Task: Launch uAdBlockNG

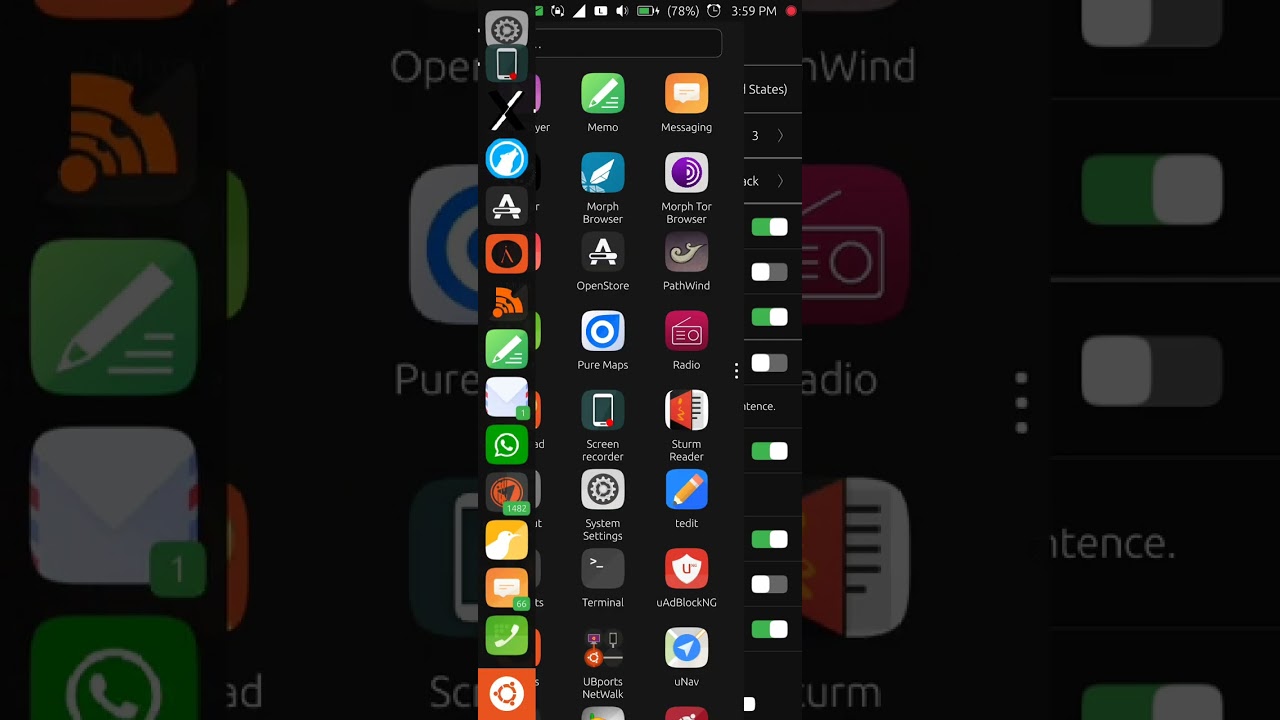Action: click(x=686, y=569)
